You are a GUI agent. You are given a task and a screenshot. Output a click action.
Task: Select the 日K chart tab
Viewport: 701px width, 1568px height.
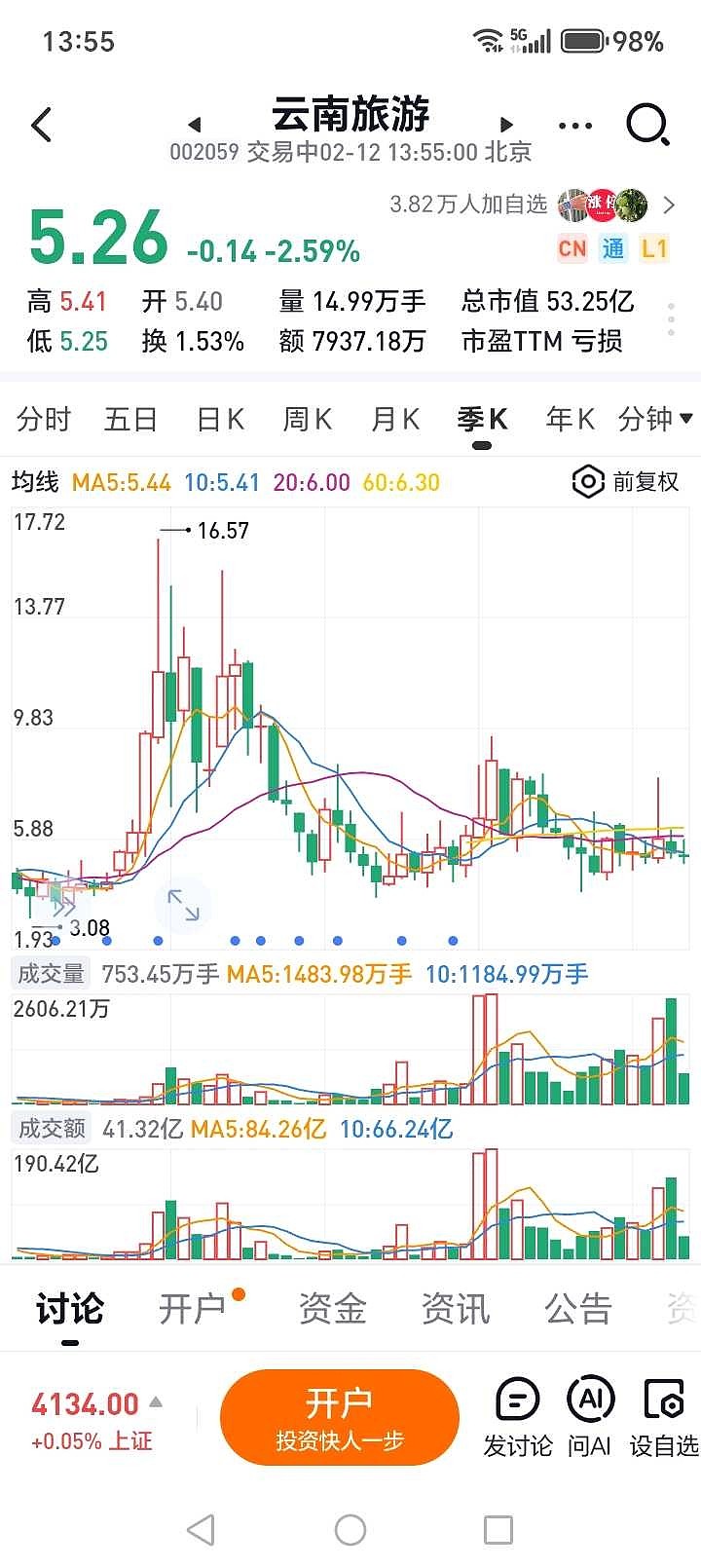click(x=220, y=420)
